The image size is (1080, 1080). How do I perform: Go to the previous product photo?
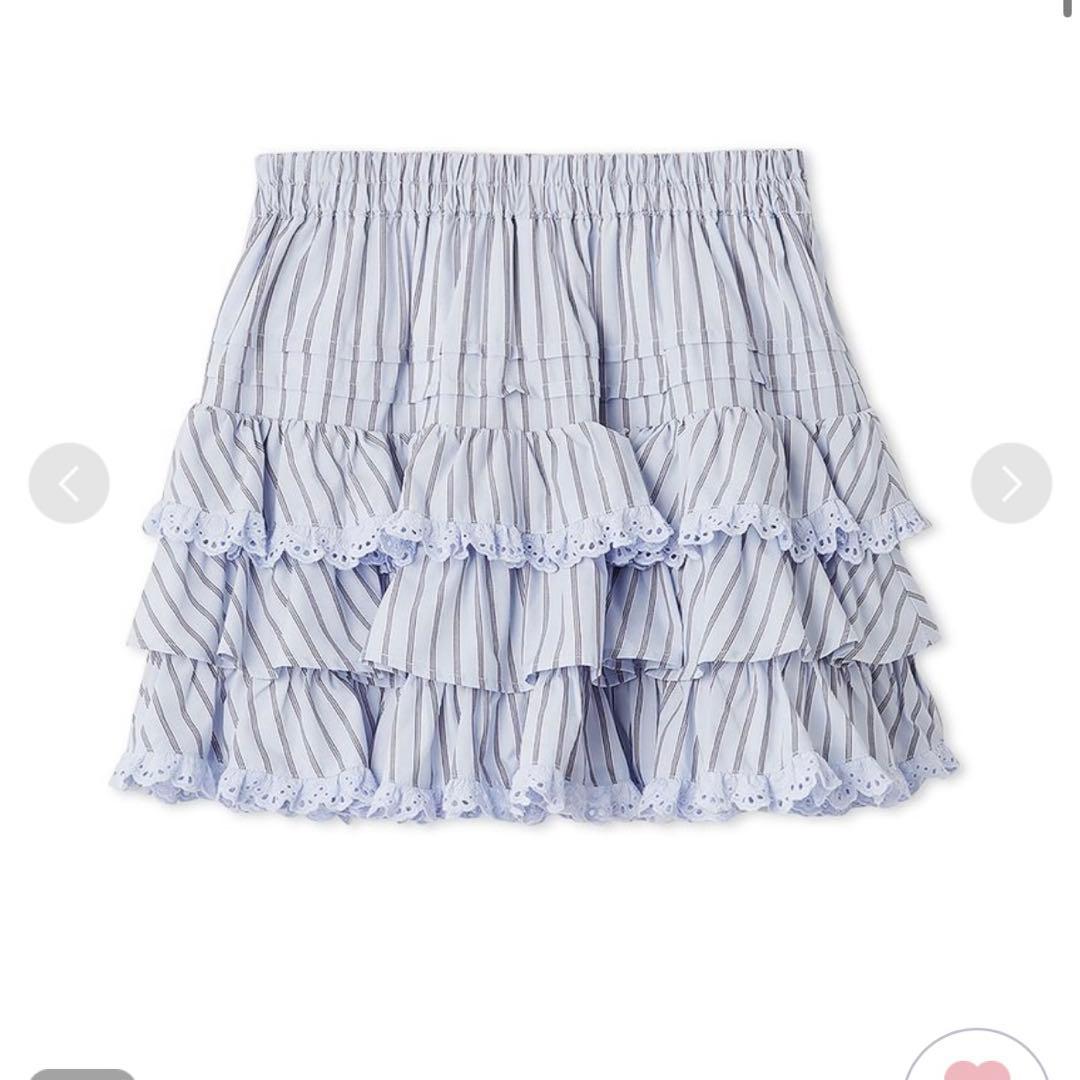coord(69,483)
